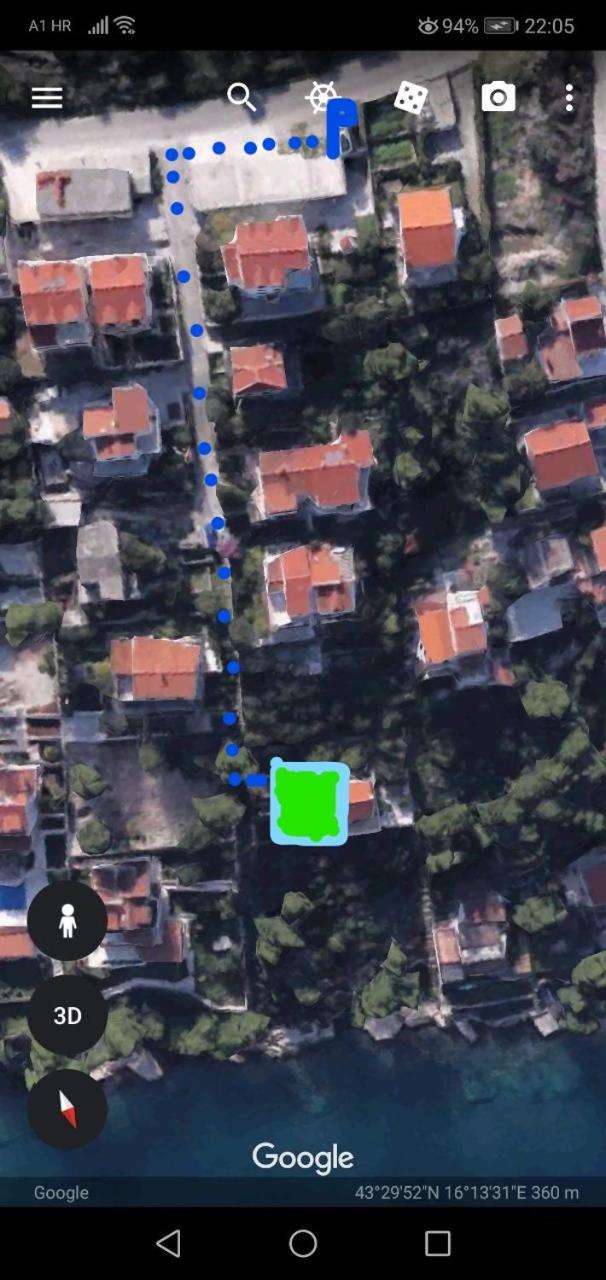Capture a postcard with camera icon
Screen dimensions: 606x1280
click(498, 97)
